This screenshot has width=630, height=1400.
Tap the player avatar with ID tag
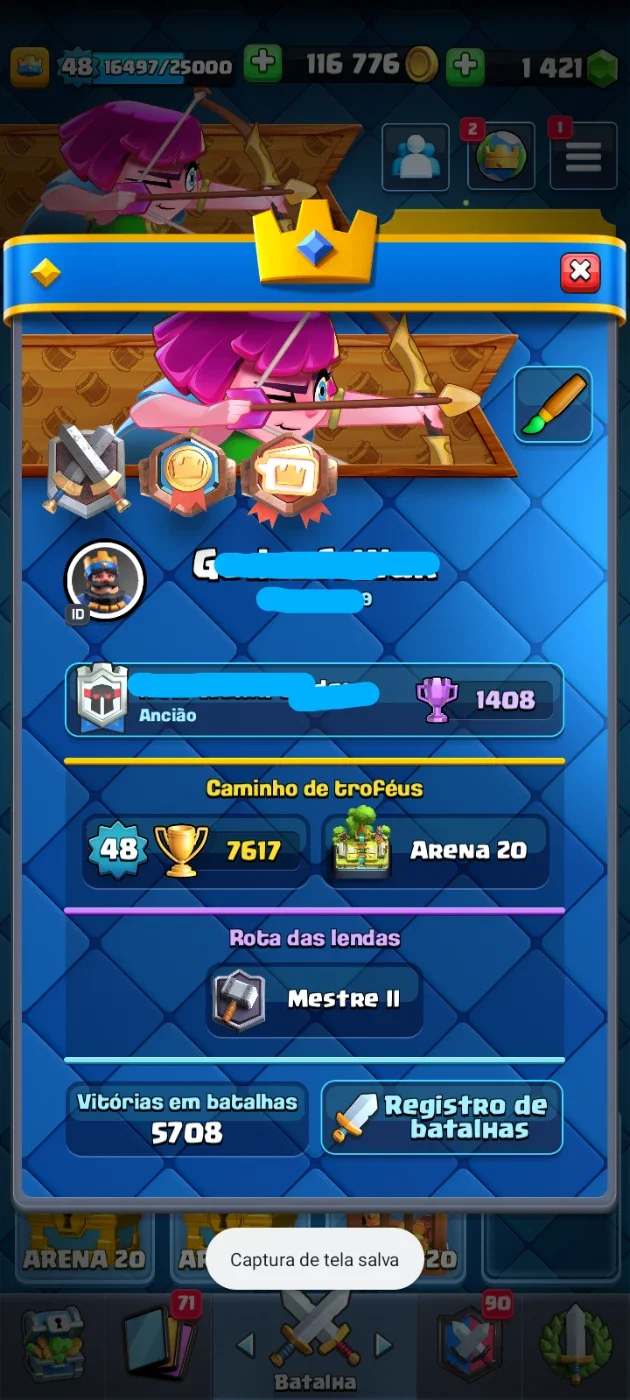pos(105,582)
